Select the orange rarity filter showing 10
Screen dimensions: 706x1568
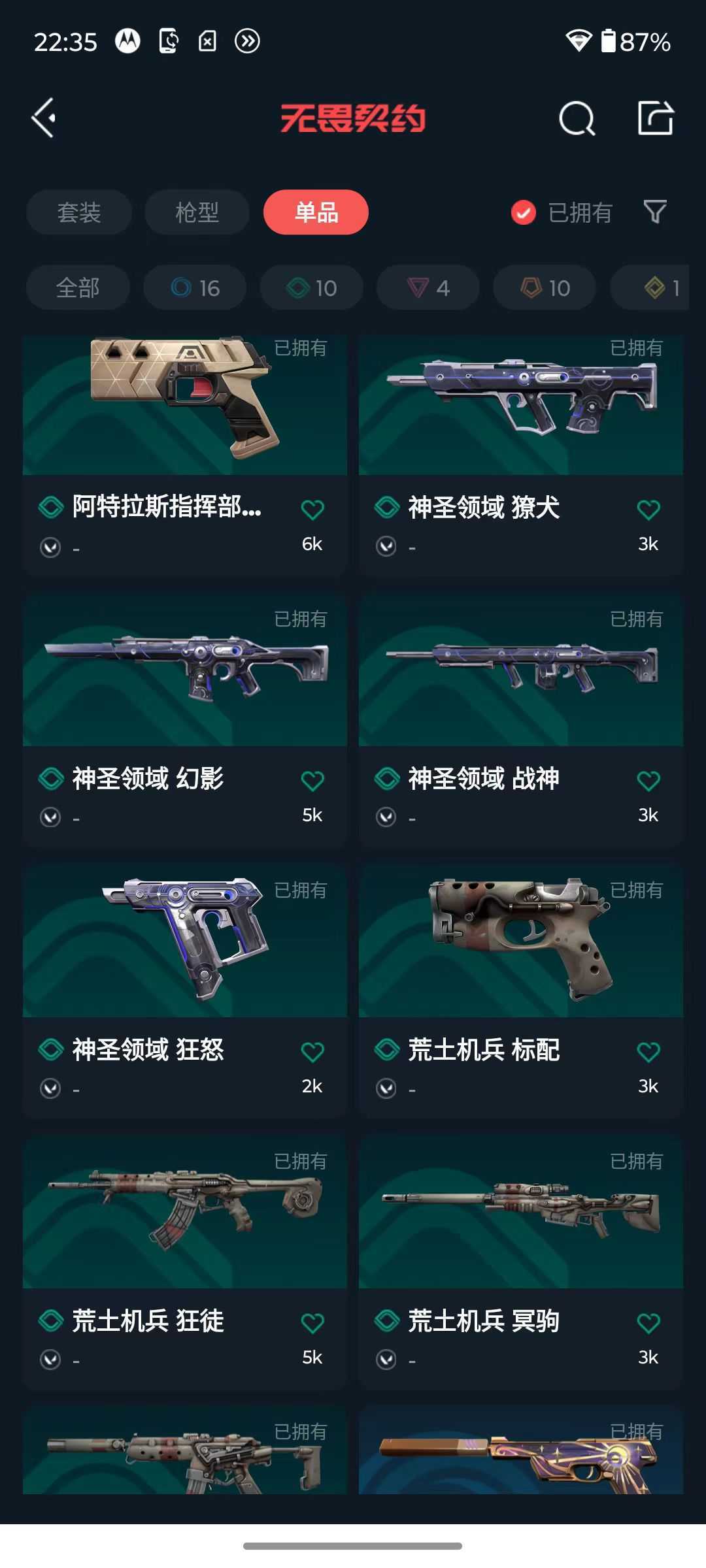tap(543, 287)
